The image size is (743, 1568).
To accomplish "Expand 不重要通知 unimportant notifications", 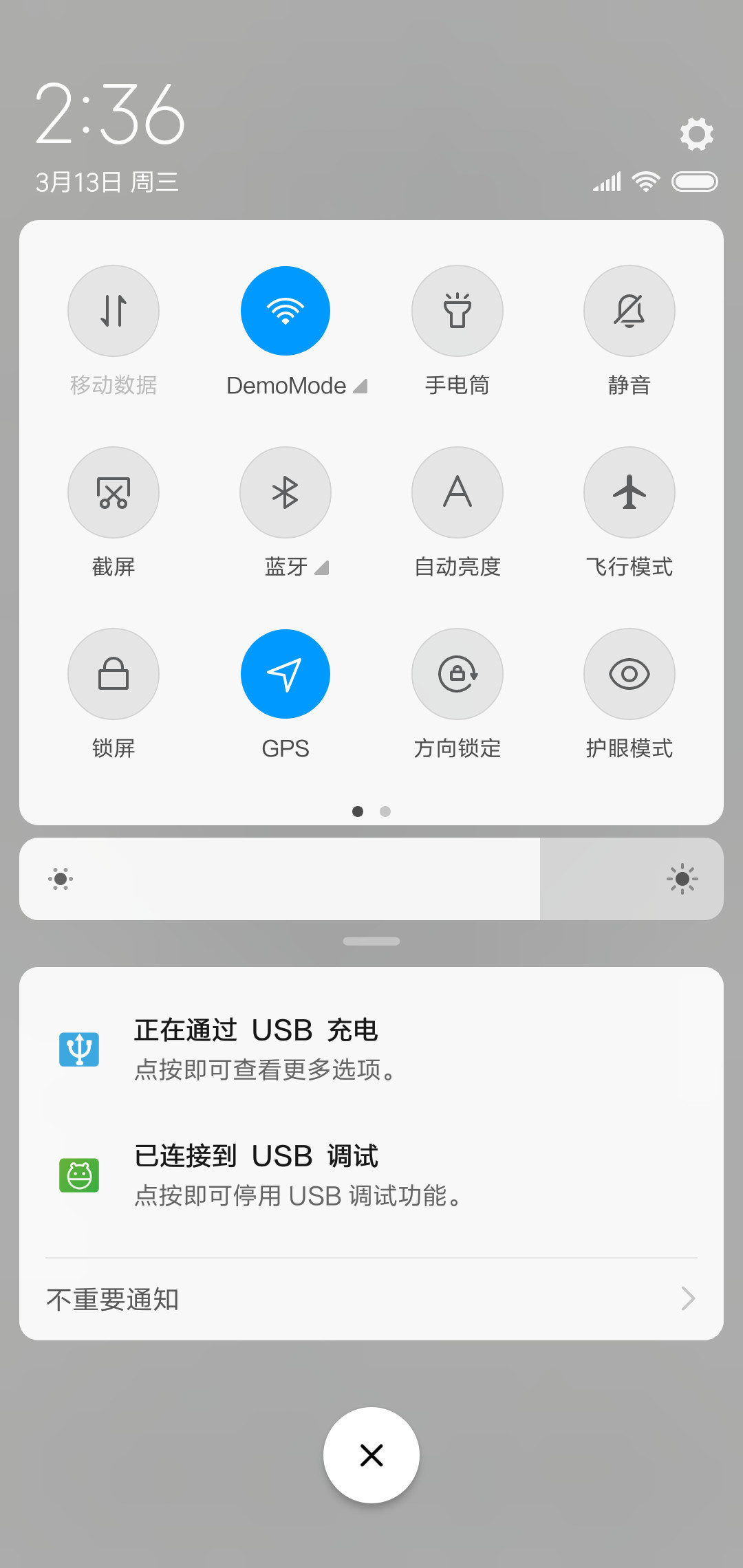I will tap(371, 1299).
